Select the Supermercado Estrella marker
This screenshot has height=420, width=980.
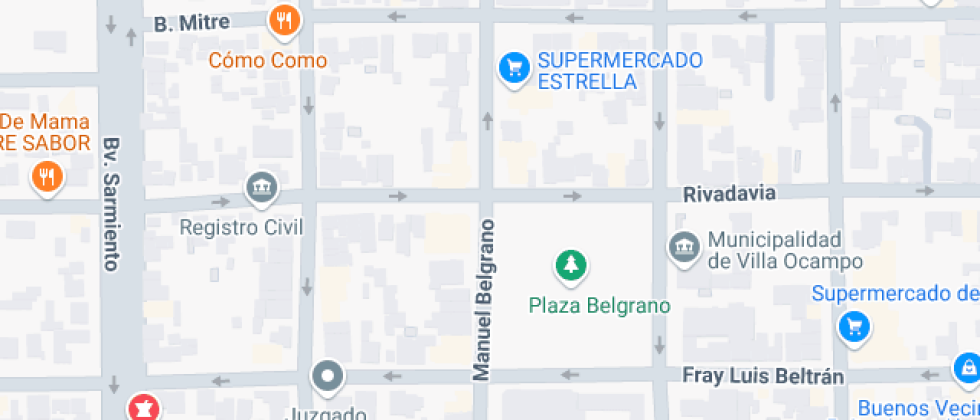pos(514,68)
